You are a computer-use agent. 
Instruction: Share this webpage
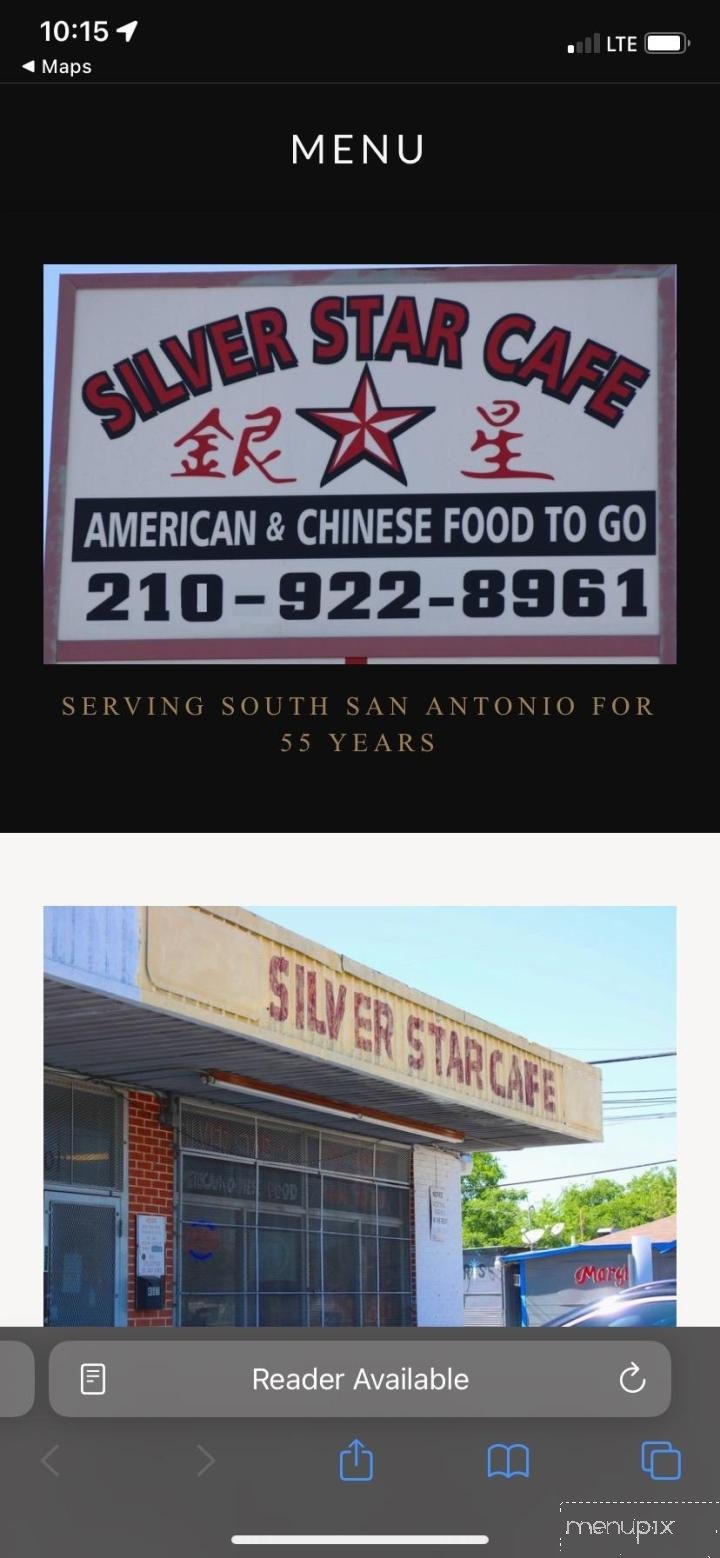click(x=356, y=1462)
